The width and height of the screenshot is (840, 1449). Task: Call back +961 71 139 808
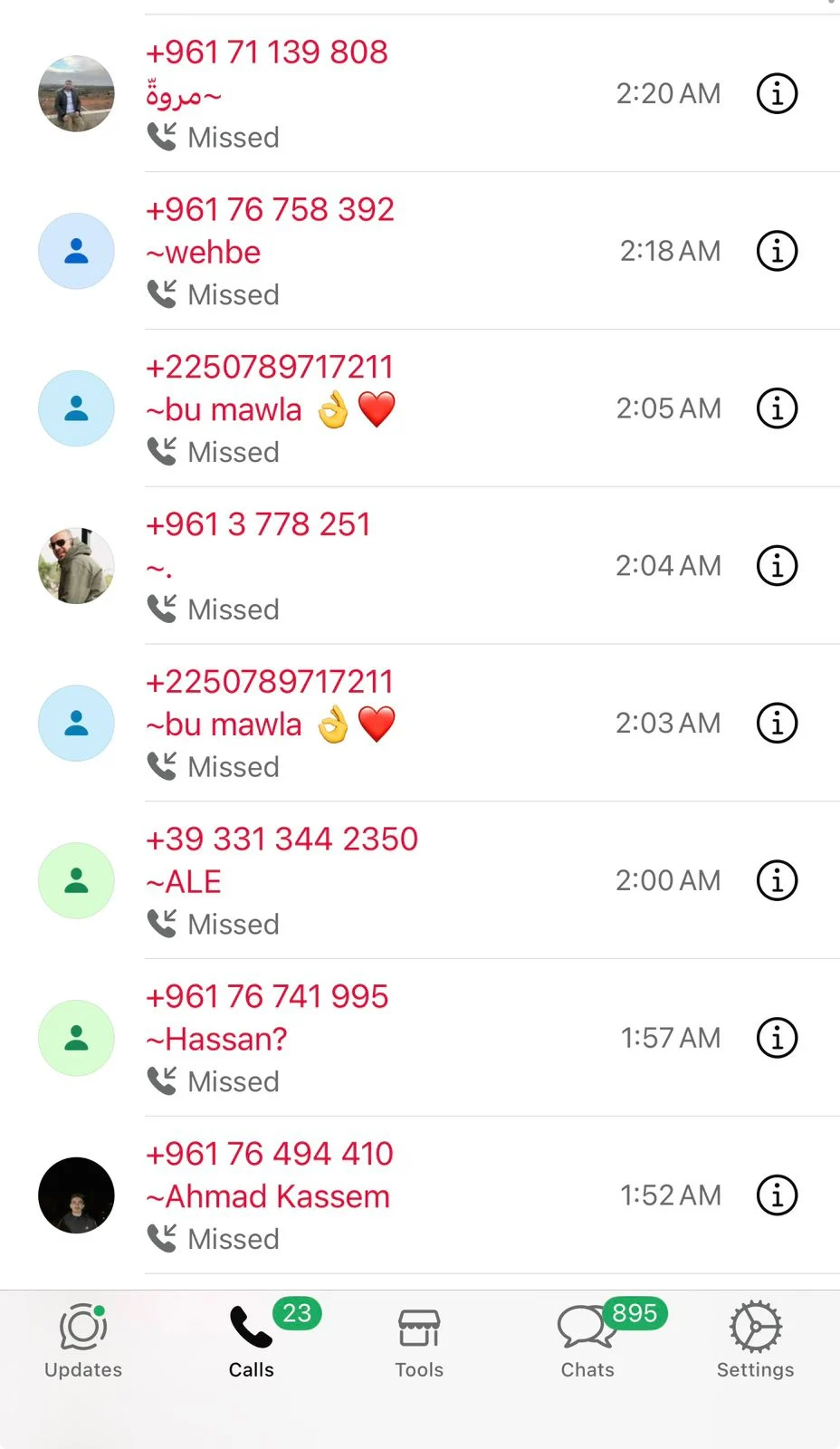(x=362, y=93)
